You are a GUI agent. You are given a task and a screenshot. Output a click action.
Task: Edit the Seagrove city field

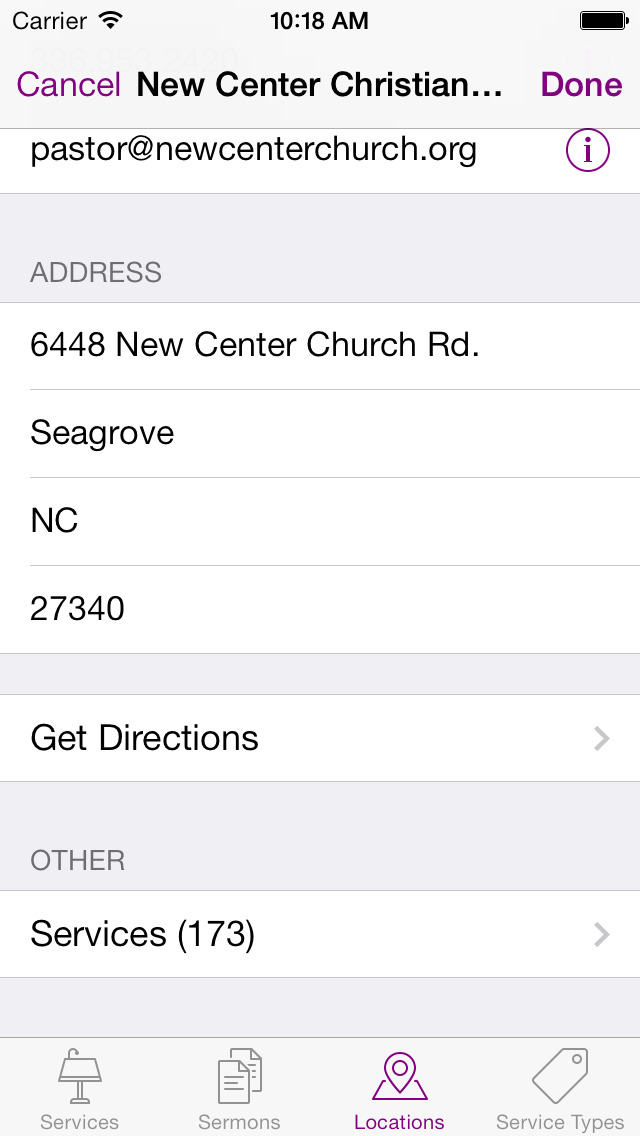(320, 433)
